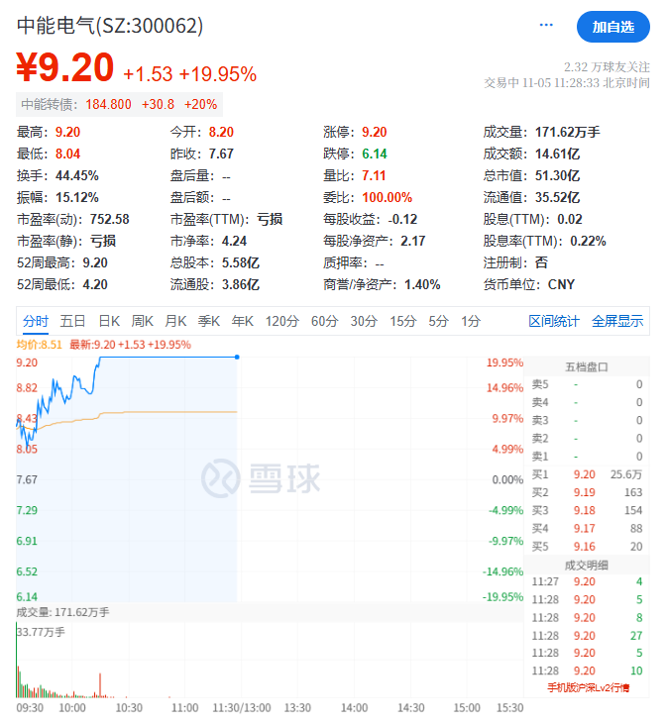Viewport: 667px width, 724px height.
Task: Switch to the 五日 chart tab
Action: 73,321
